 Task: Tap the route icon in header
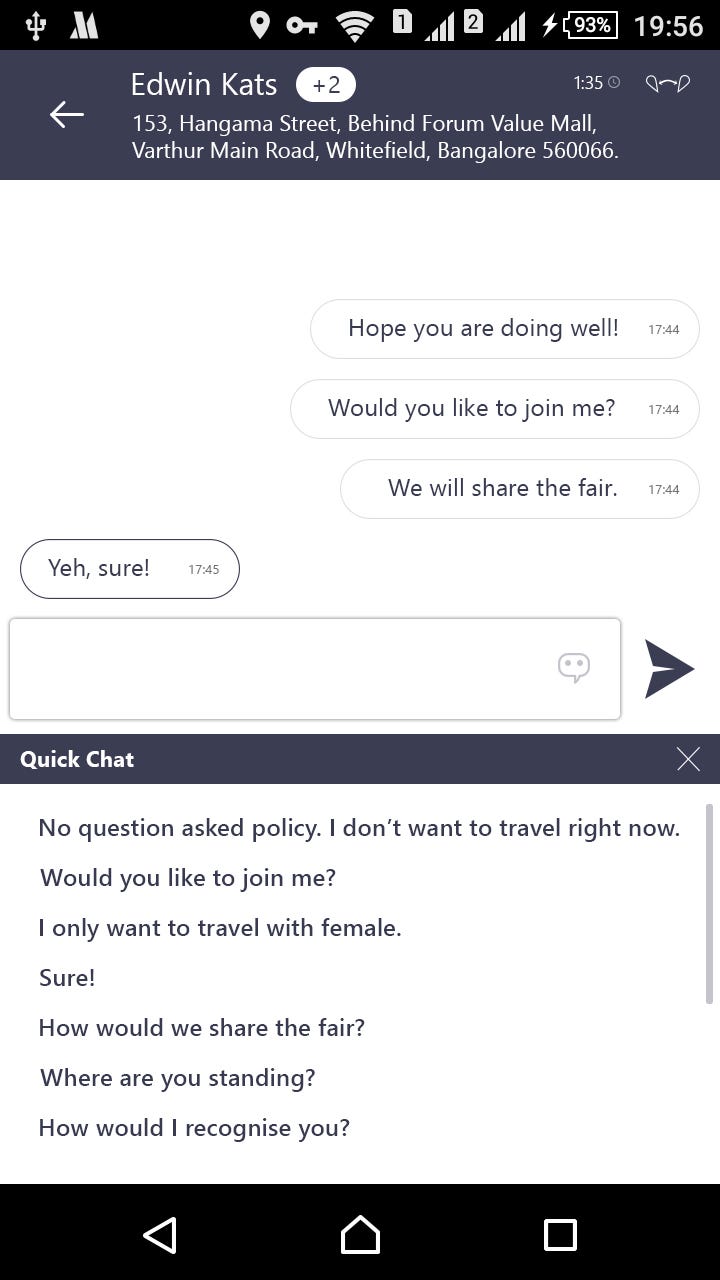coord(667,84)
